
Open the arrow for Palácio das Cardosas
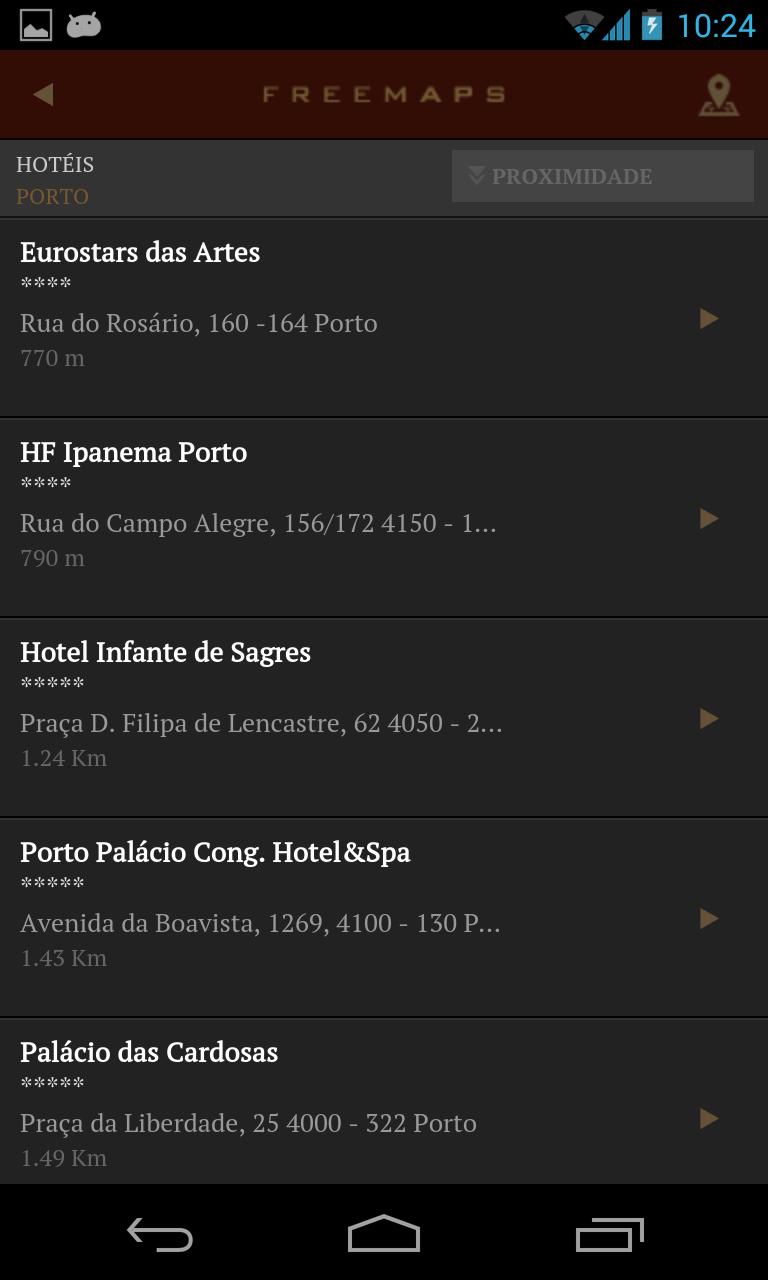coord(709,1118)
